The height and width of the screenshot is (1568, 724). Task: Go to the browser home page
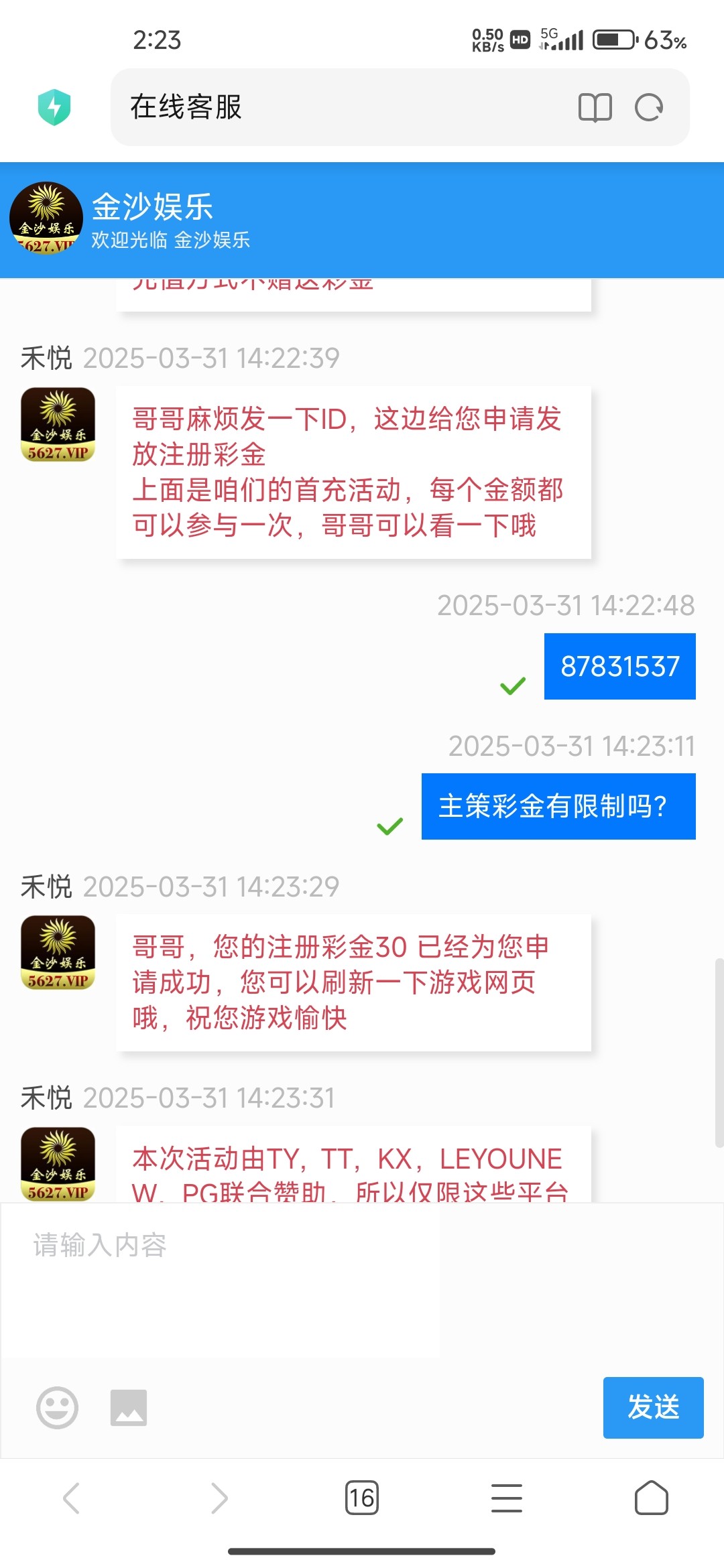tap(652, 1498)
